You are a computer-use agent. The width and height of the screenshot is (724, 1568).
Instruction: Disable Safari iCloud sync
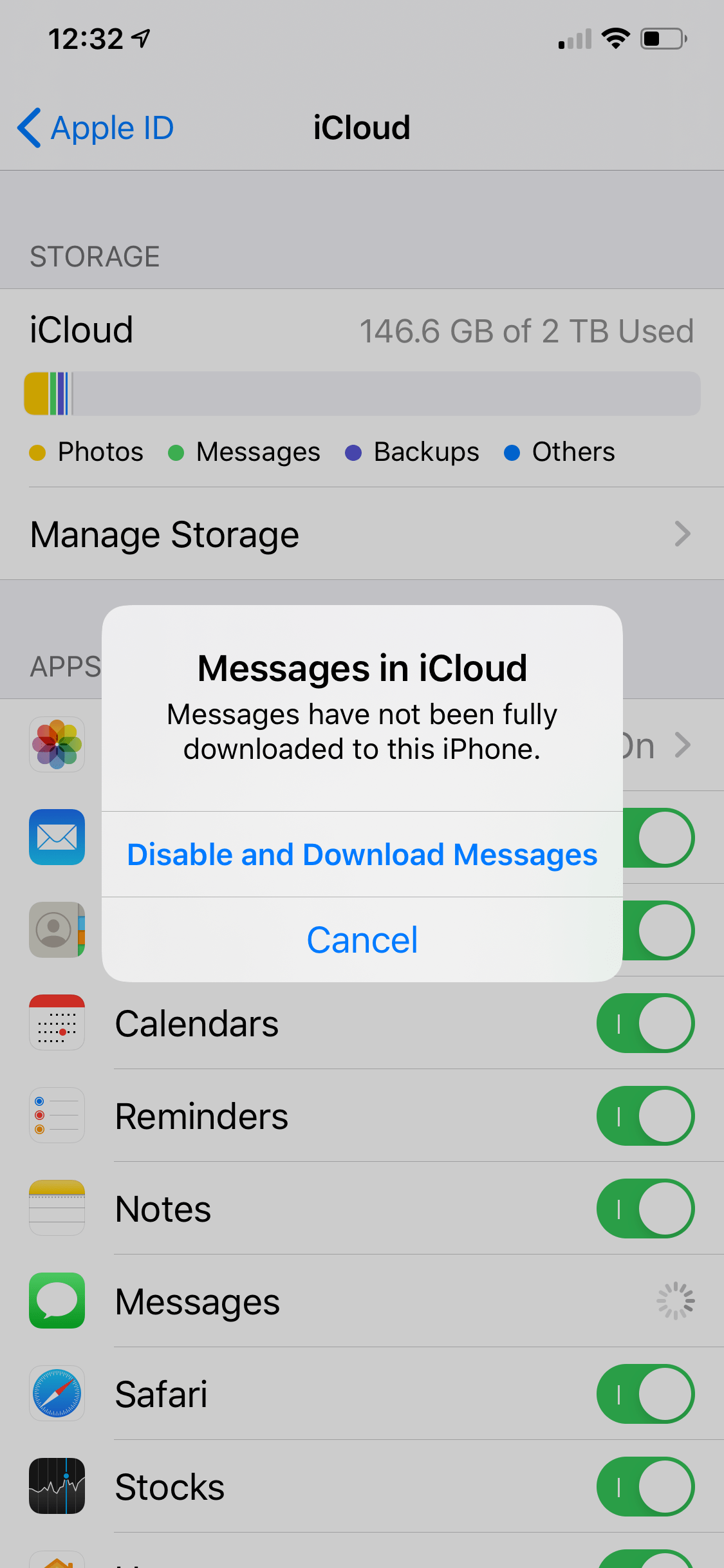(x=645, y=1394)
